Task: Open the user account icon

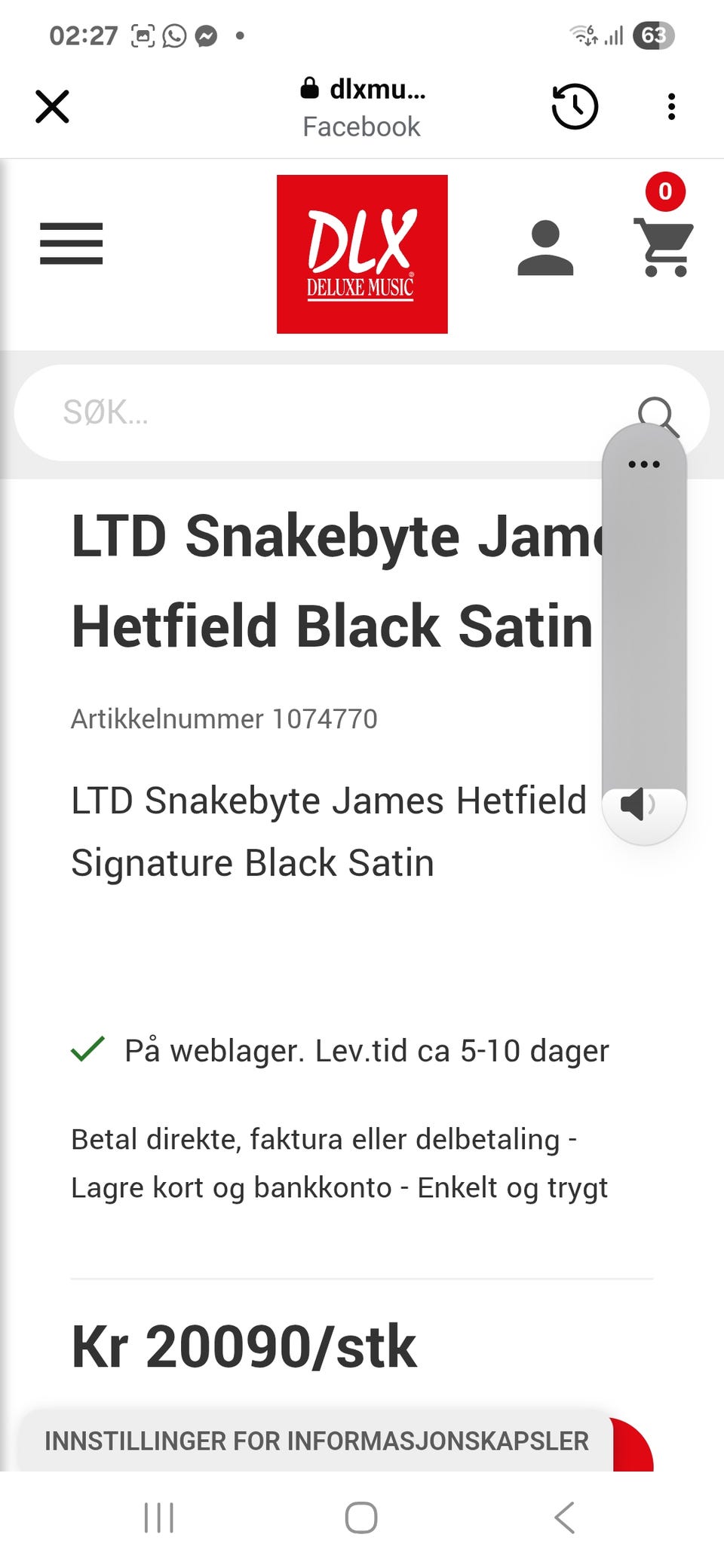Action: point(545,248)
